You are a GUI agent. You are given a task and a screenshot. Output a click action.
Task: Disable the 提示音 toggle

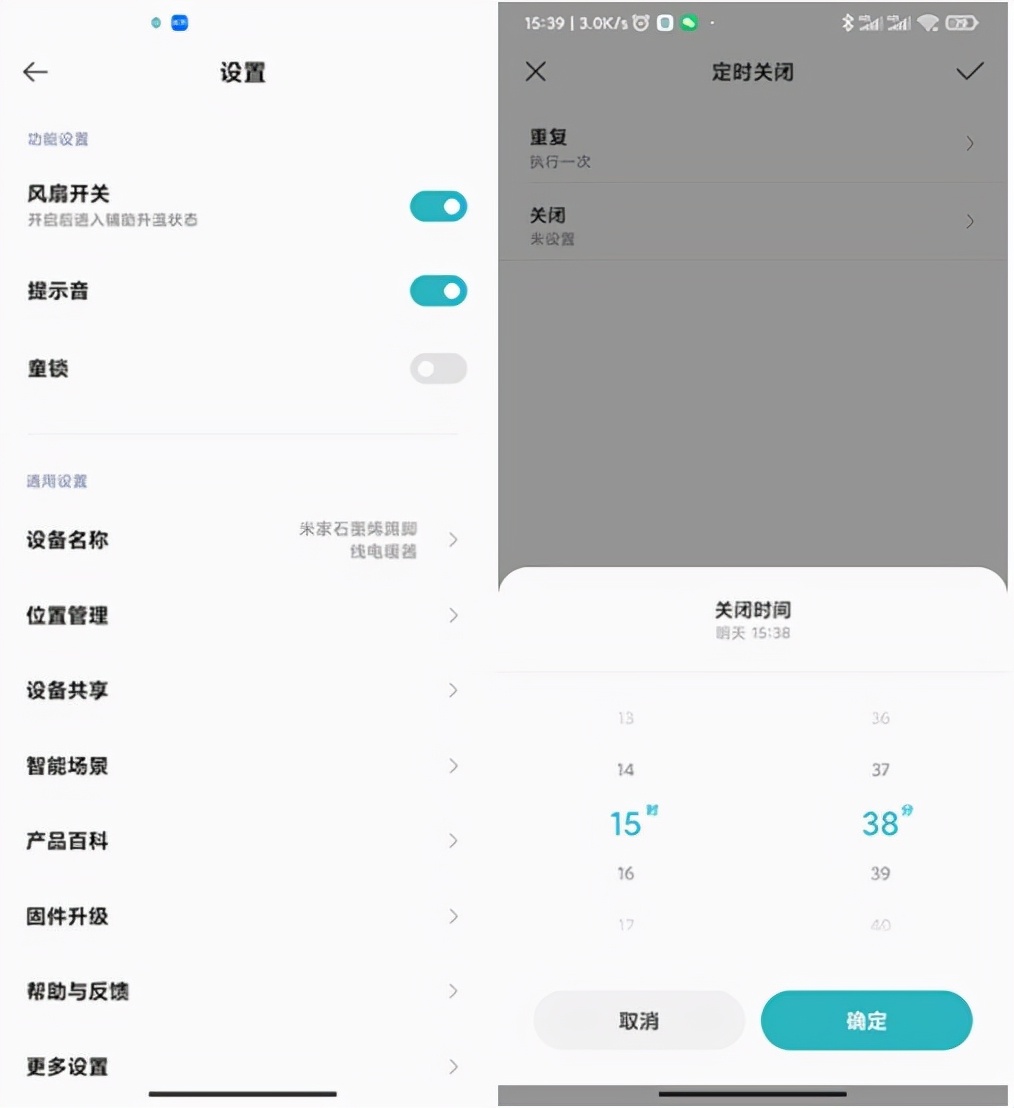coord(438,291)
